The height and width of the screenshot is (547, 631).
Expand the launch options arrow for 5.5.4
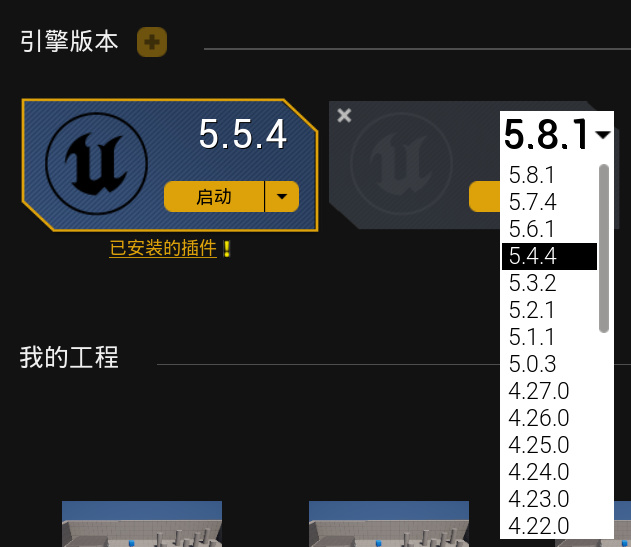(282, 196)
